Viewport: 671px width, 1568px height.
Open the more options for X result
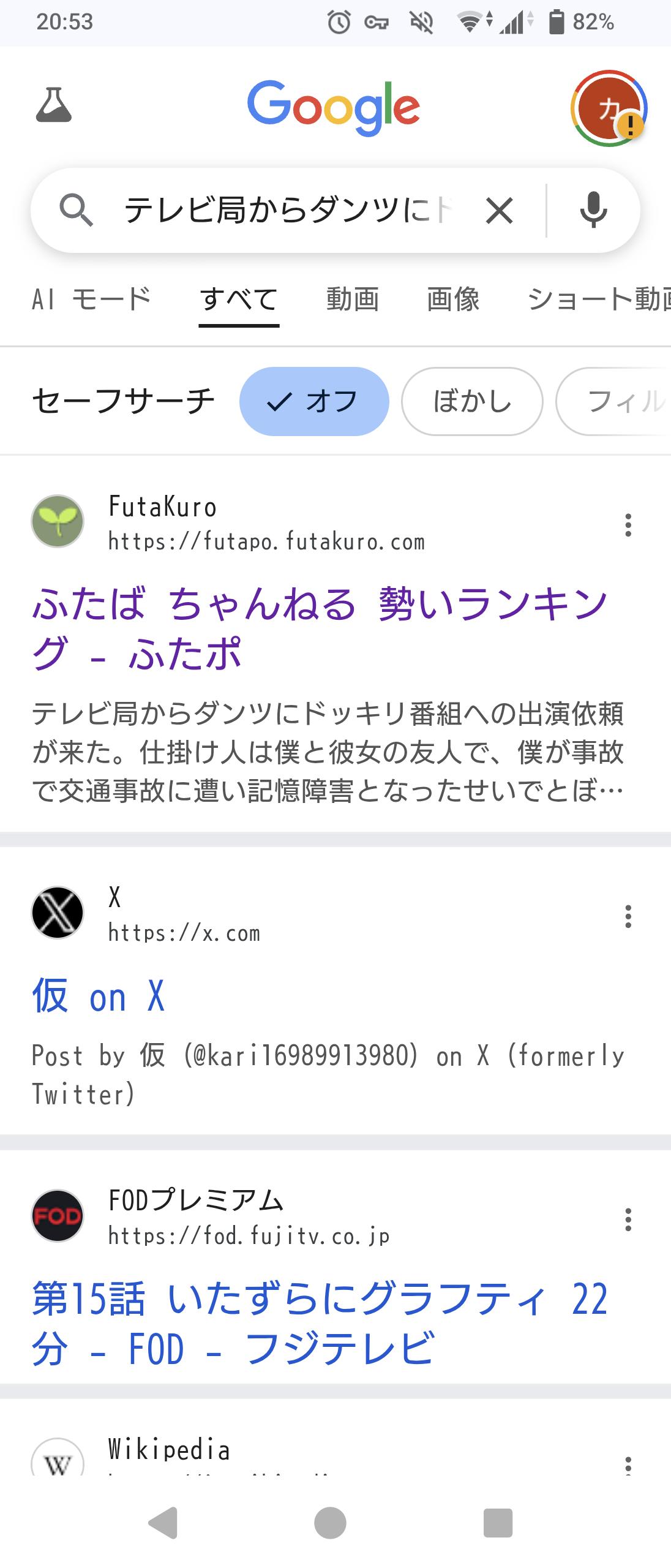pos(628,916)
